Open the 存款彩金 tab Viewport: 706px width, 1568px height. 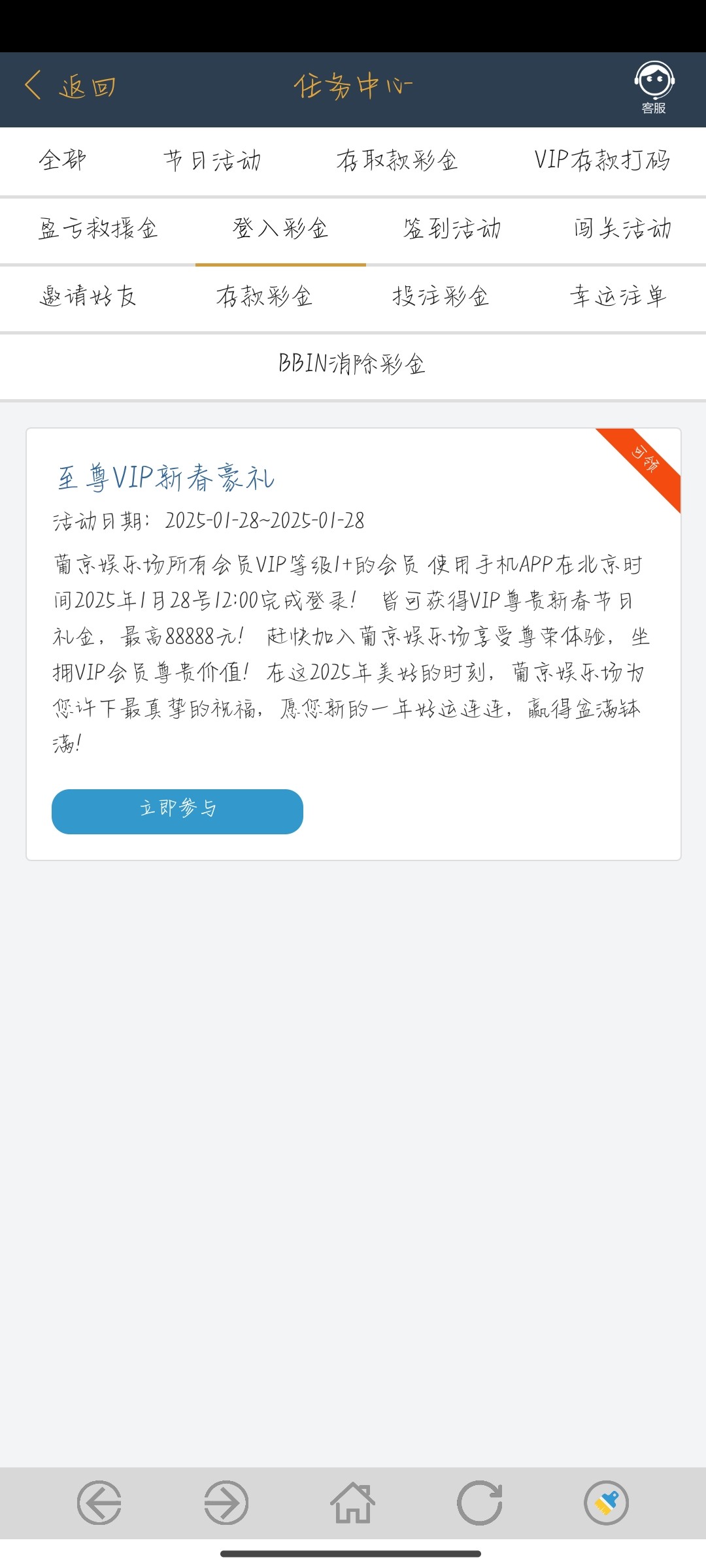click(x=264, y=297)
